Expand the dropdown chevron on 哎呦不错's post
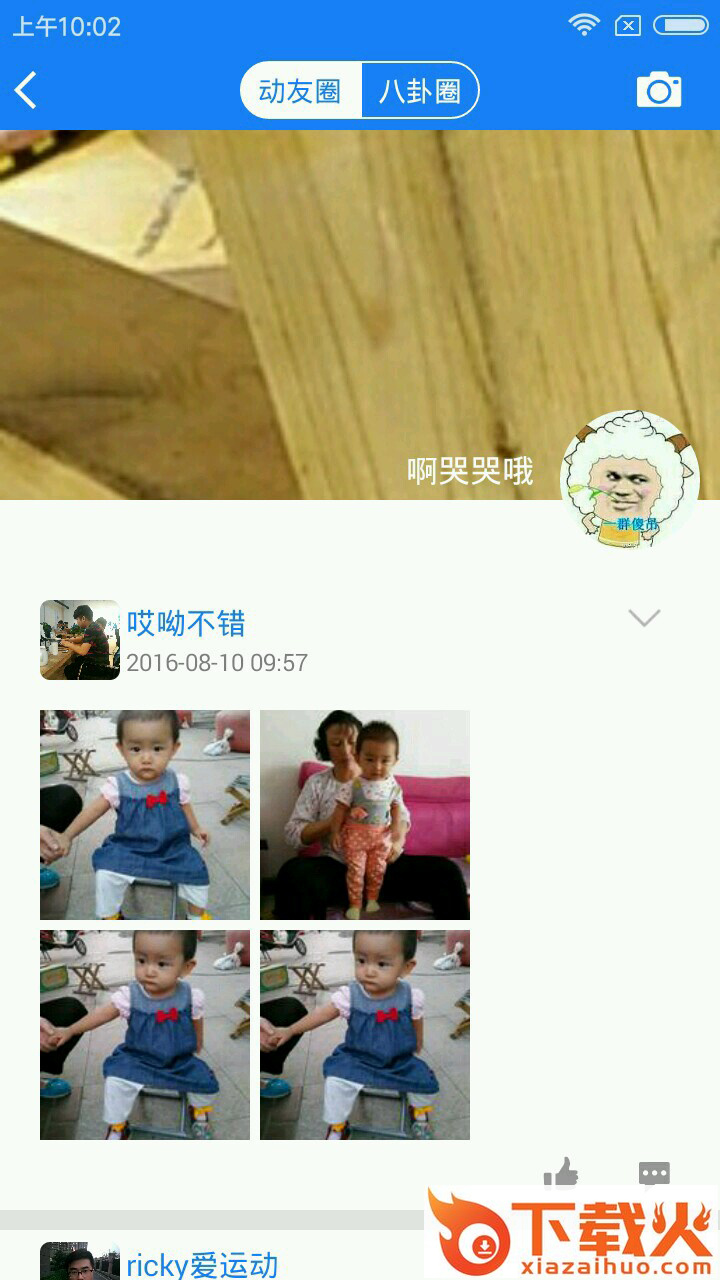Image resolution: width=720 pixels, height=1280 pixels. [x=644, y=618]
